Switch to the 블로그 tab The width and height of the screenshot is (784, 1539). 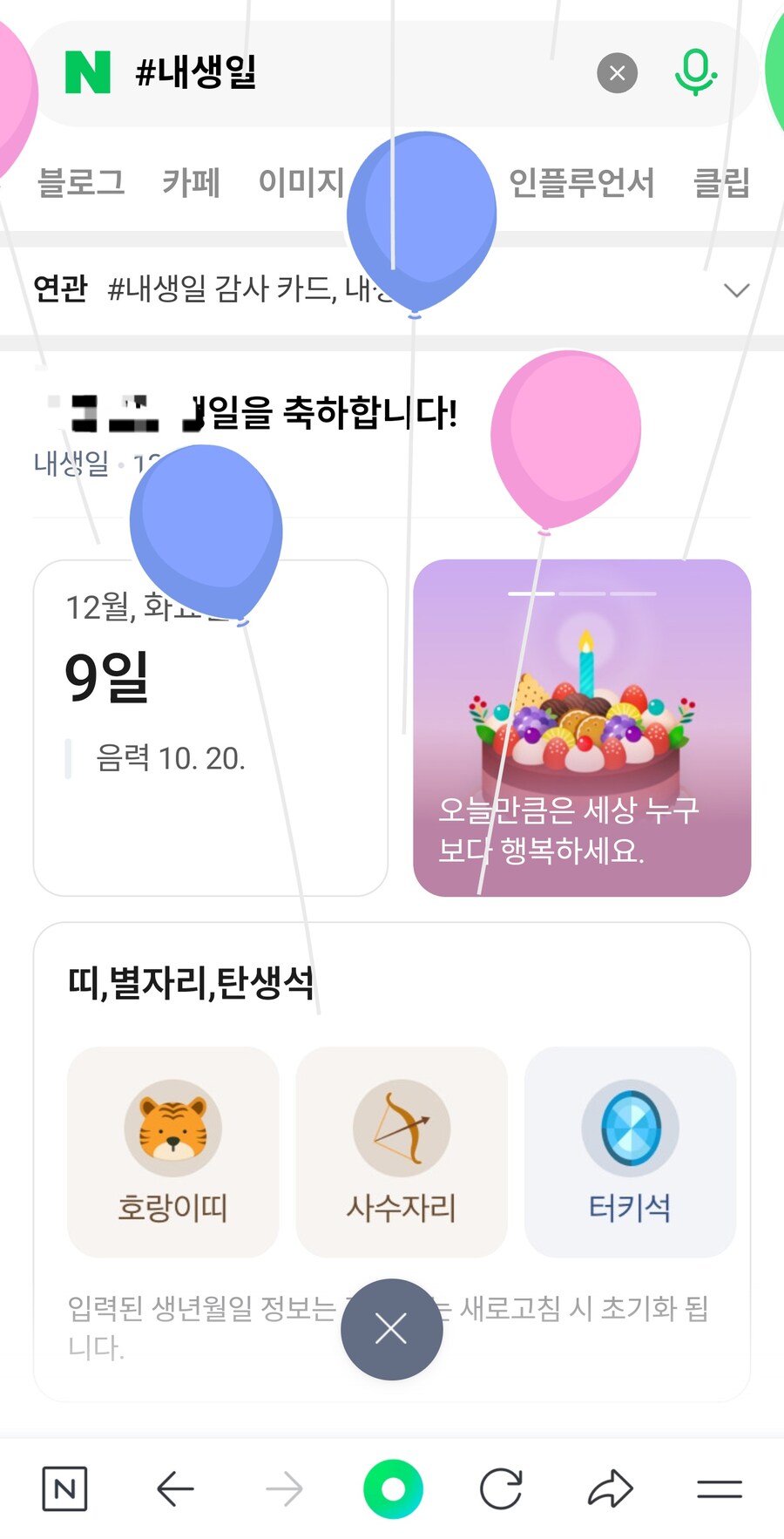tap(82, 183)
